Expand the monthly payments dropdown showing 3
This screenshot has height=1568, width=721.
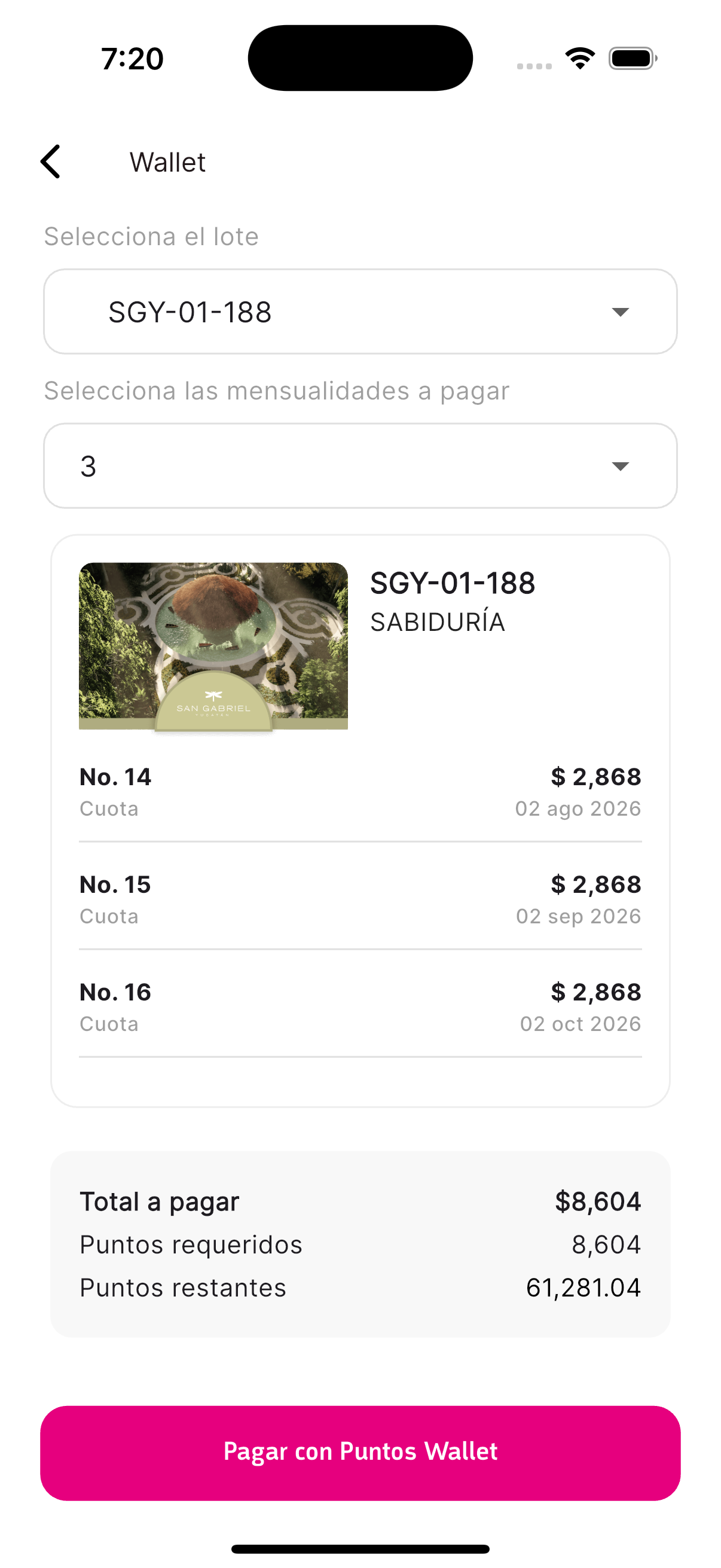[360, 466]
